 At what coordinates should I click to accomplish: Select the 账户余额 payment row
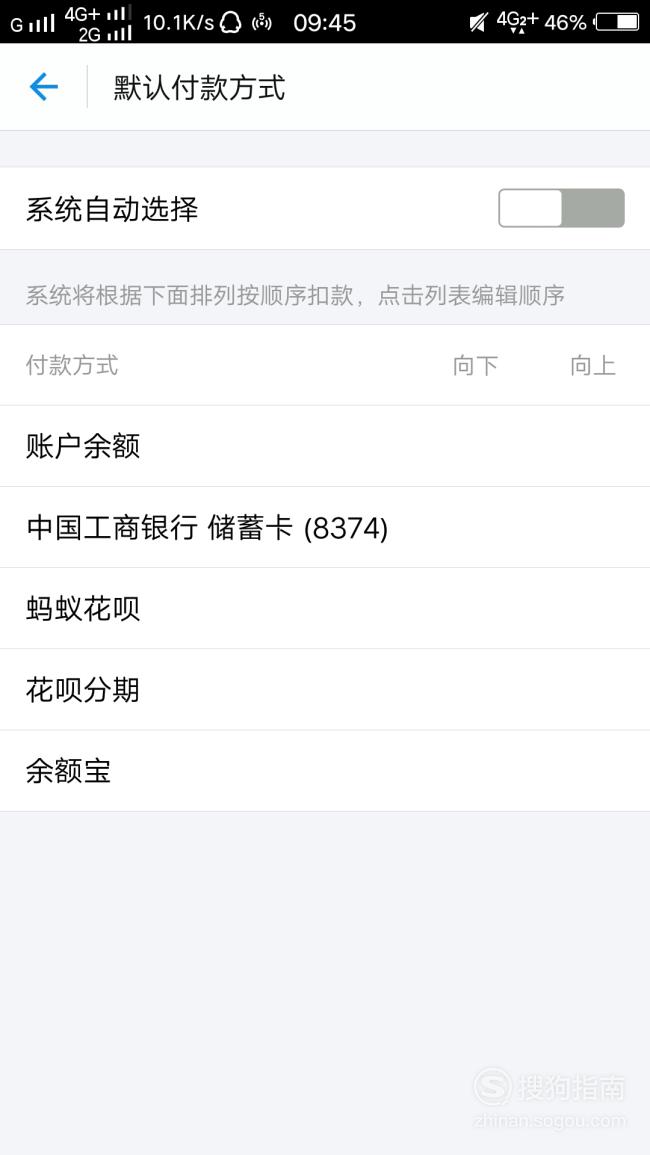click(325, 446)
